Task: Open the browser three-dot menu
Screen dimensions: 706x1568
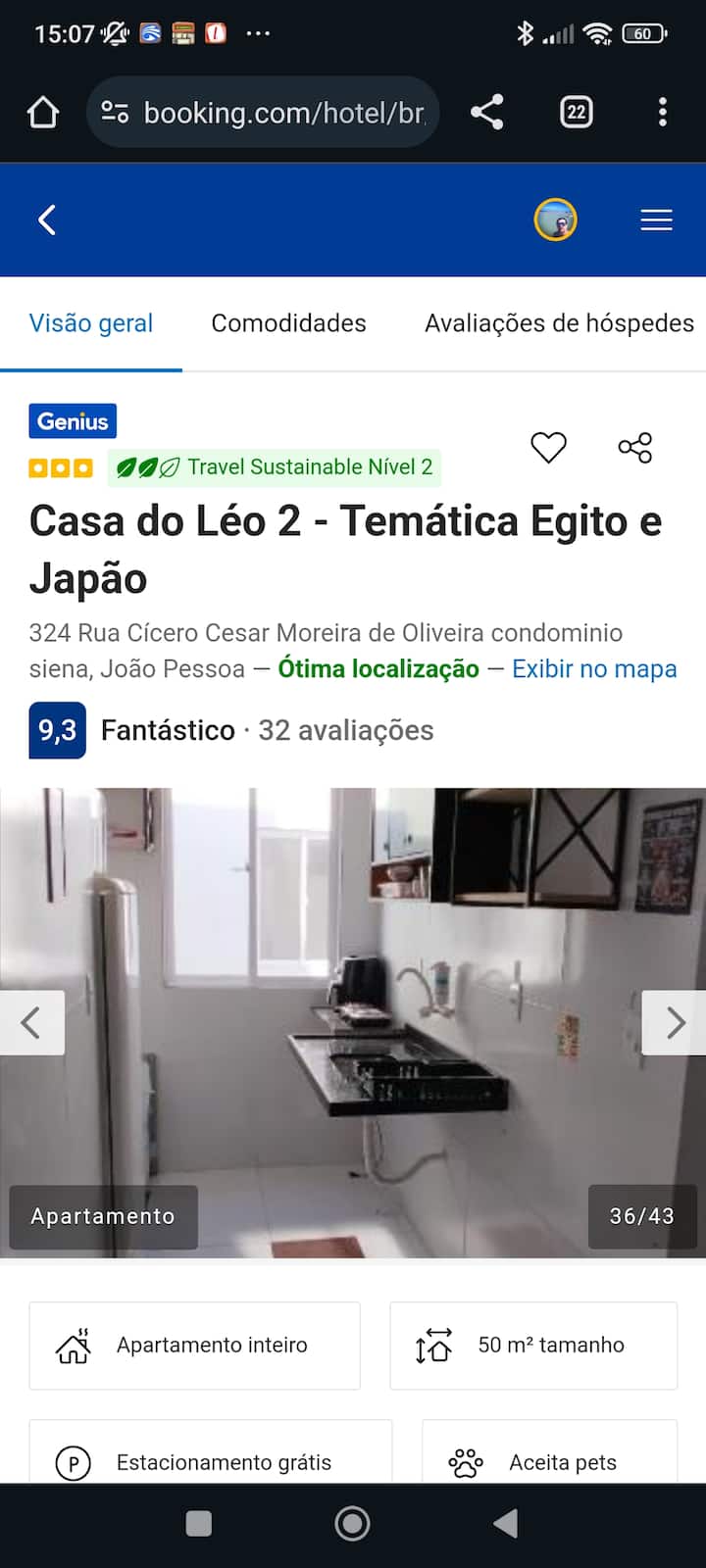Action: click(x=663, y=113)
